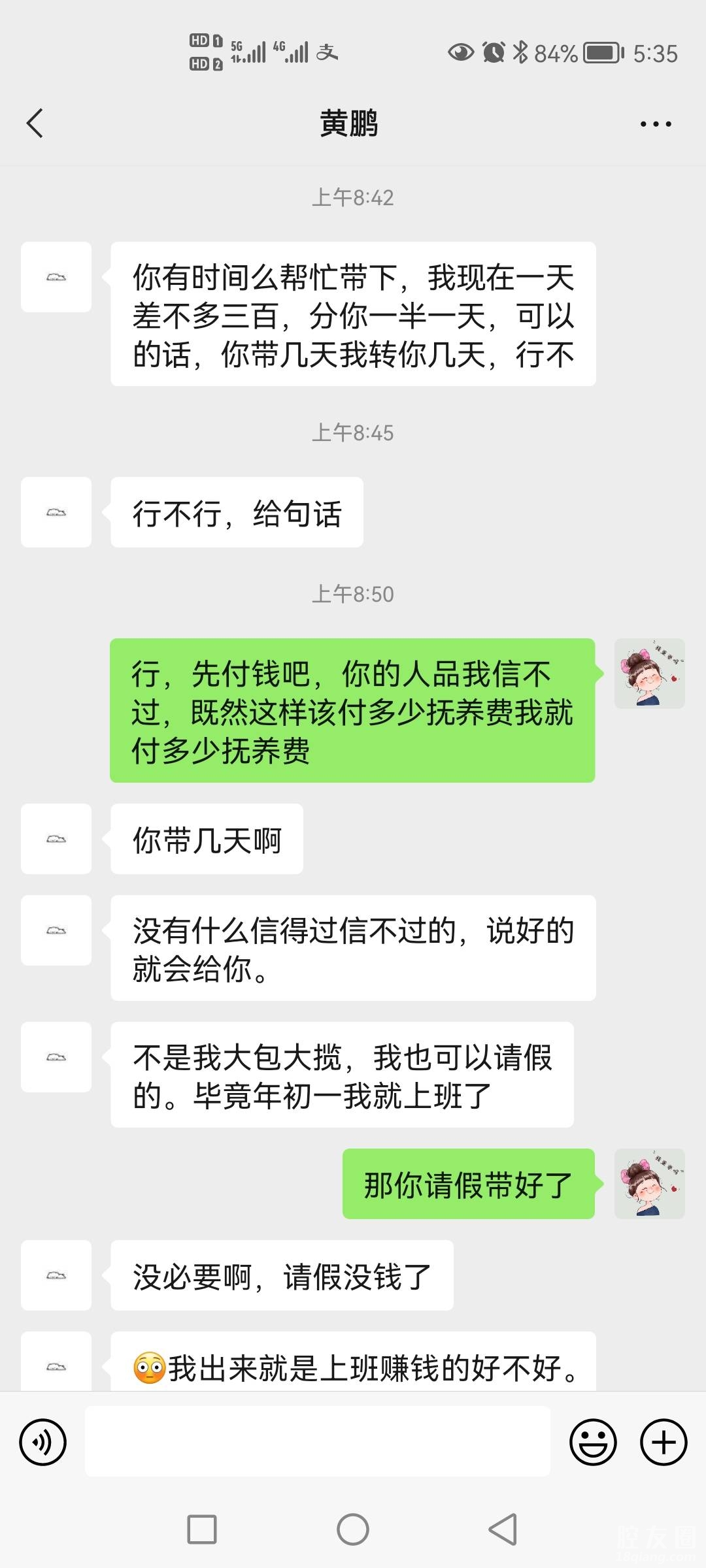Open the plus attachments menu

point(664,1442)
